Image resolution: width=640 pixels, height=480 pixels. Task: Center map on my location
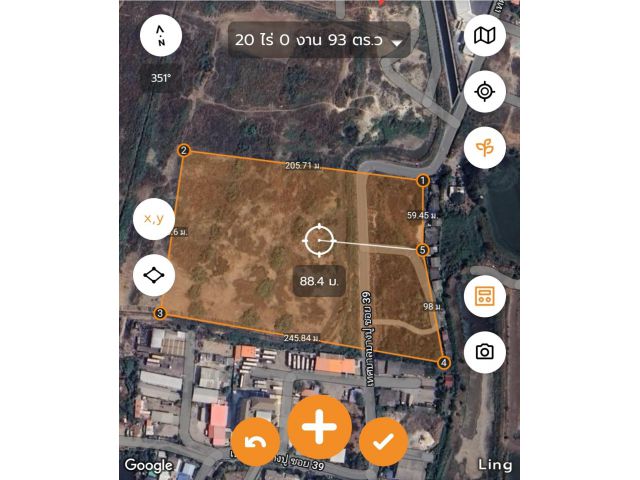[x=485, y=92]
